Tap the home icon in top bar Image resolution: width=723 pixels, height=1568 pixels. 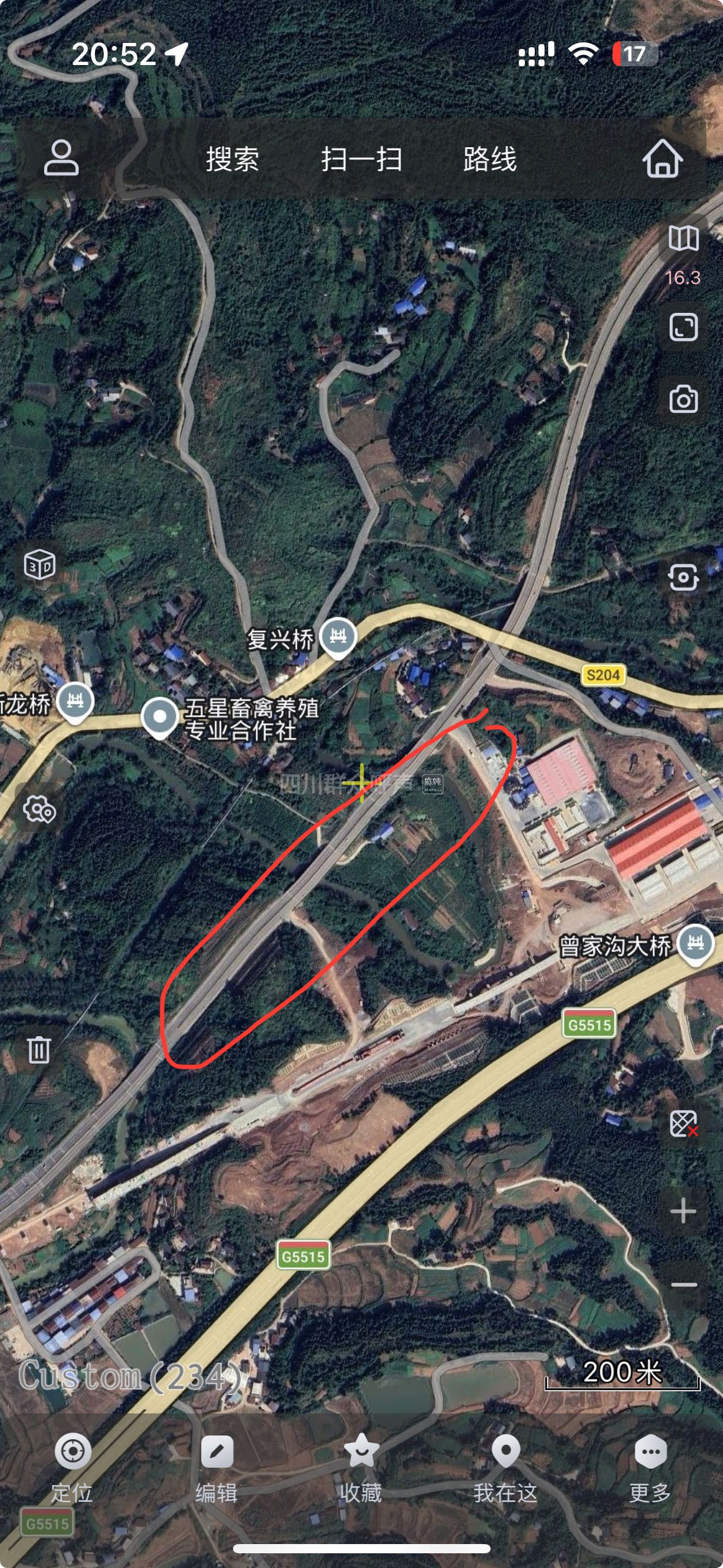662,158
